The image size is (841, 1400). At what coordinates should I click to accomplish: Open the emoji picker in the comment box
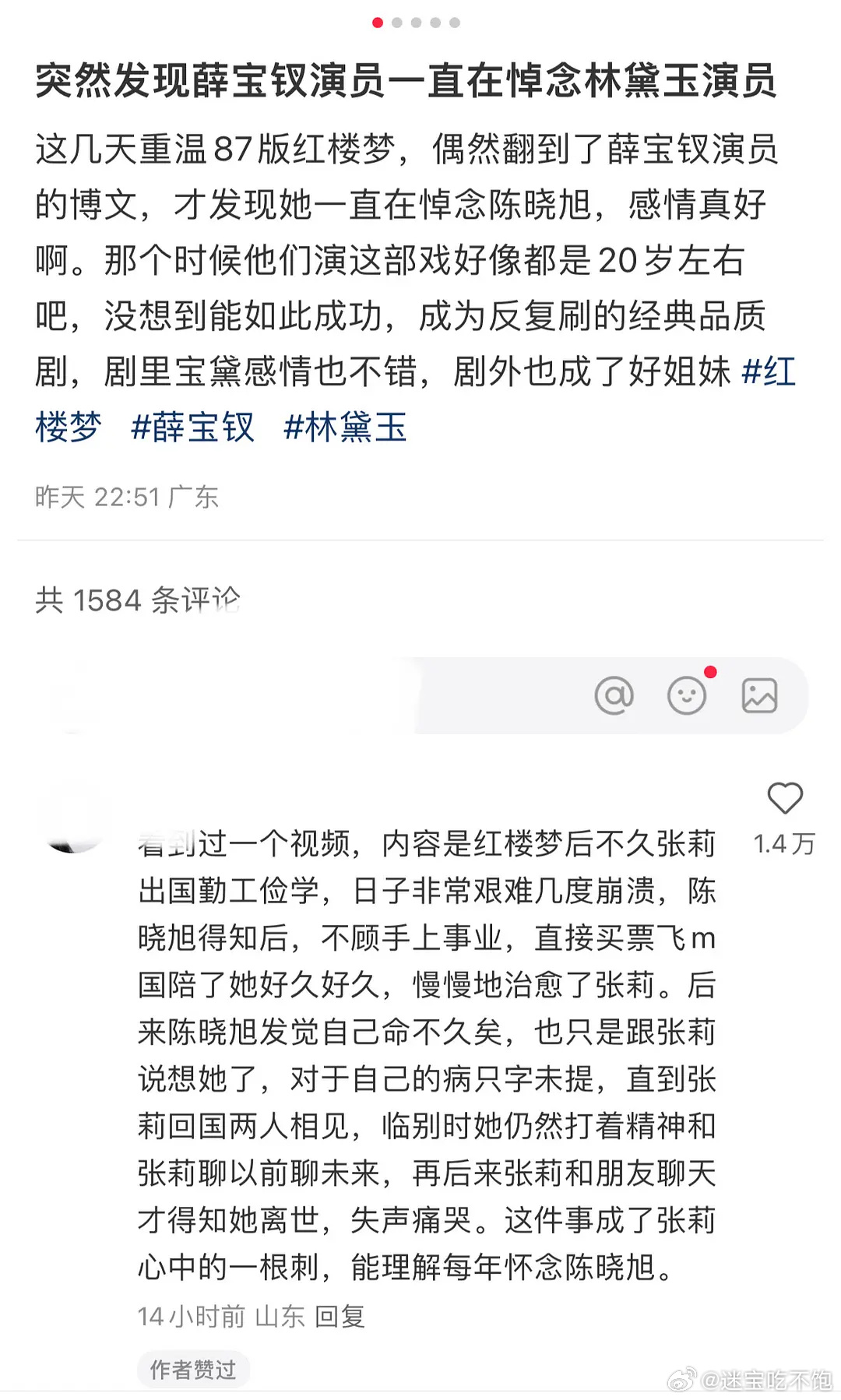[x=687, y=695]
